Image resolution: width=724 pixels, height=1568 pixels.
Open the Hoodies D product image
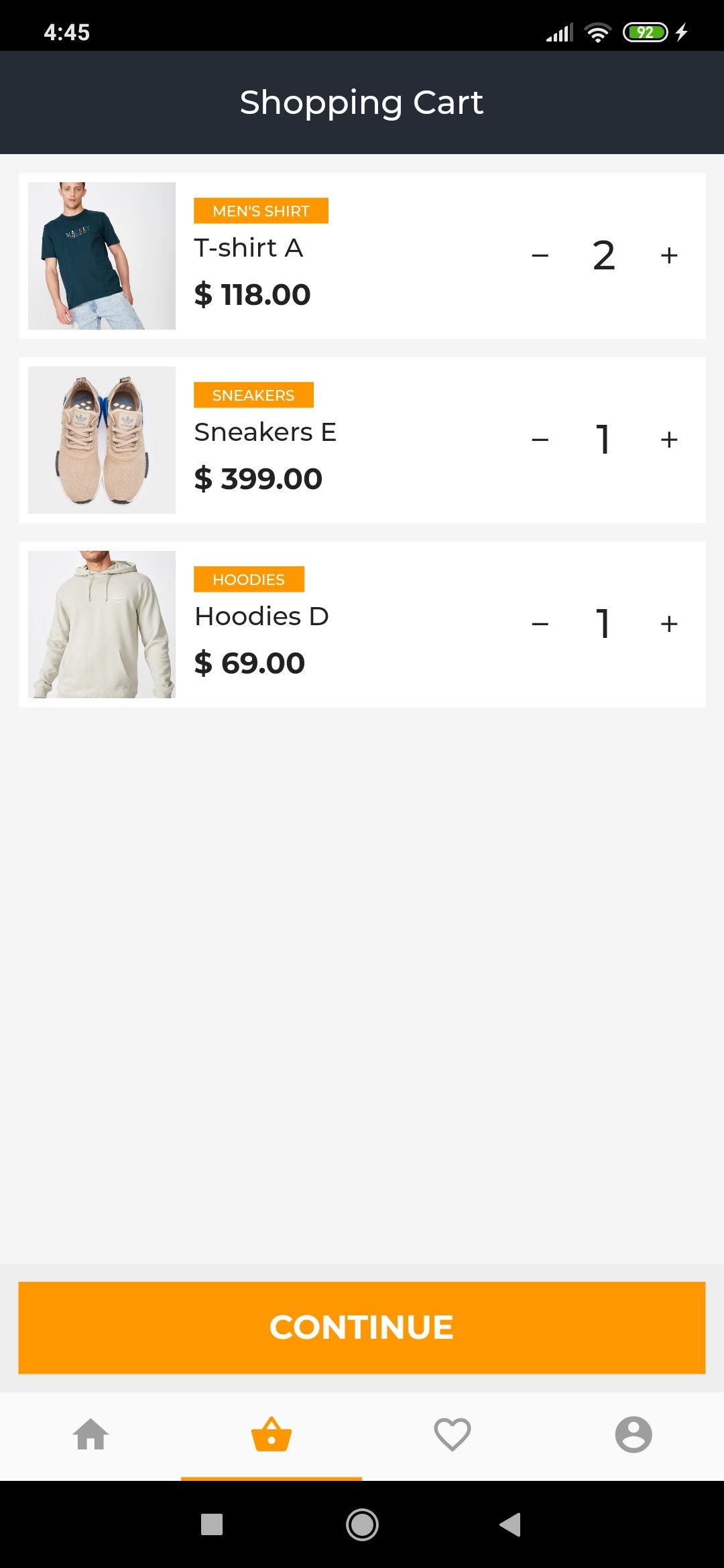point(102,625)
